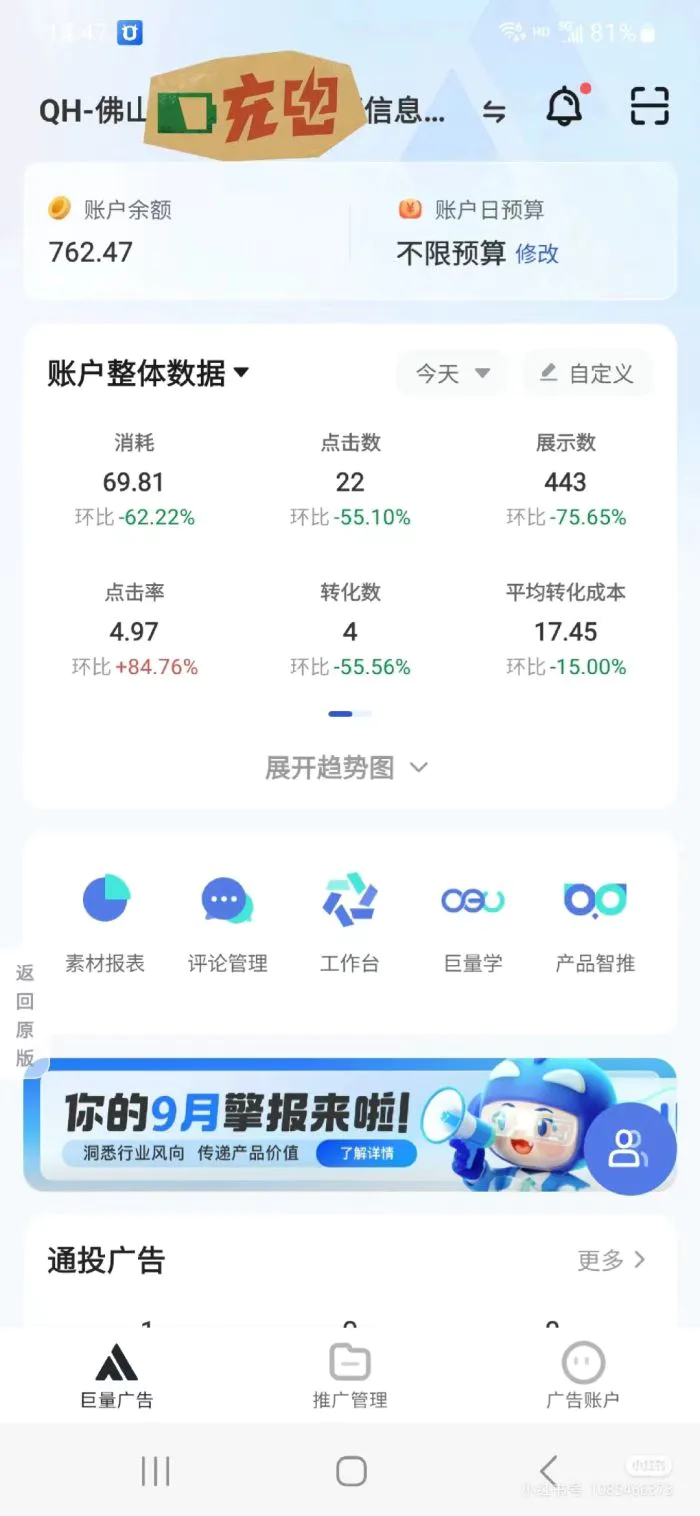700x1516 pixels.
Task: Go back with system navigation arrow
Action: tap(548, 1470)
